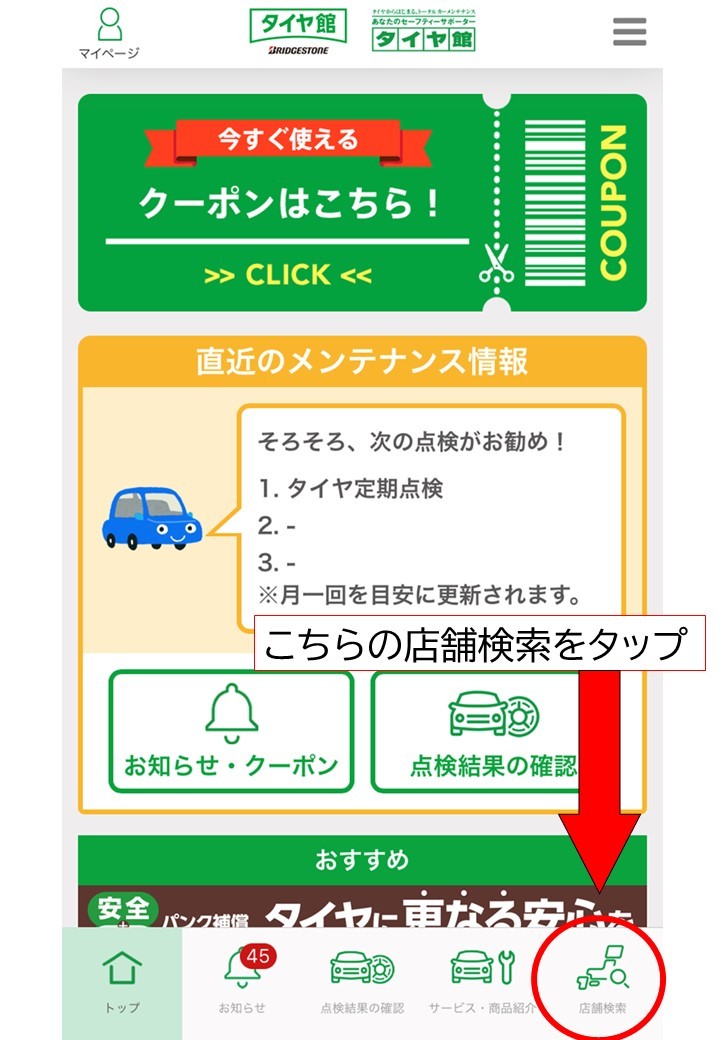
Task: Tap the クーポンはこちら coupon banner
Action: tap(362, 203)
